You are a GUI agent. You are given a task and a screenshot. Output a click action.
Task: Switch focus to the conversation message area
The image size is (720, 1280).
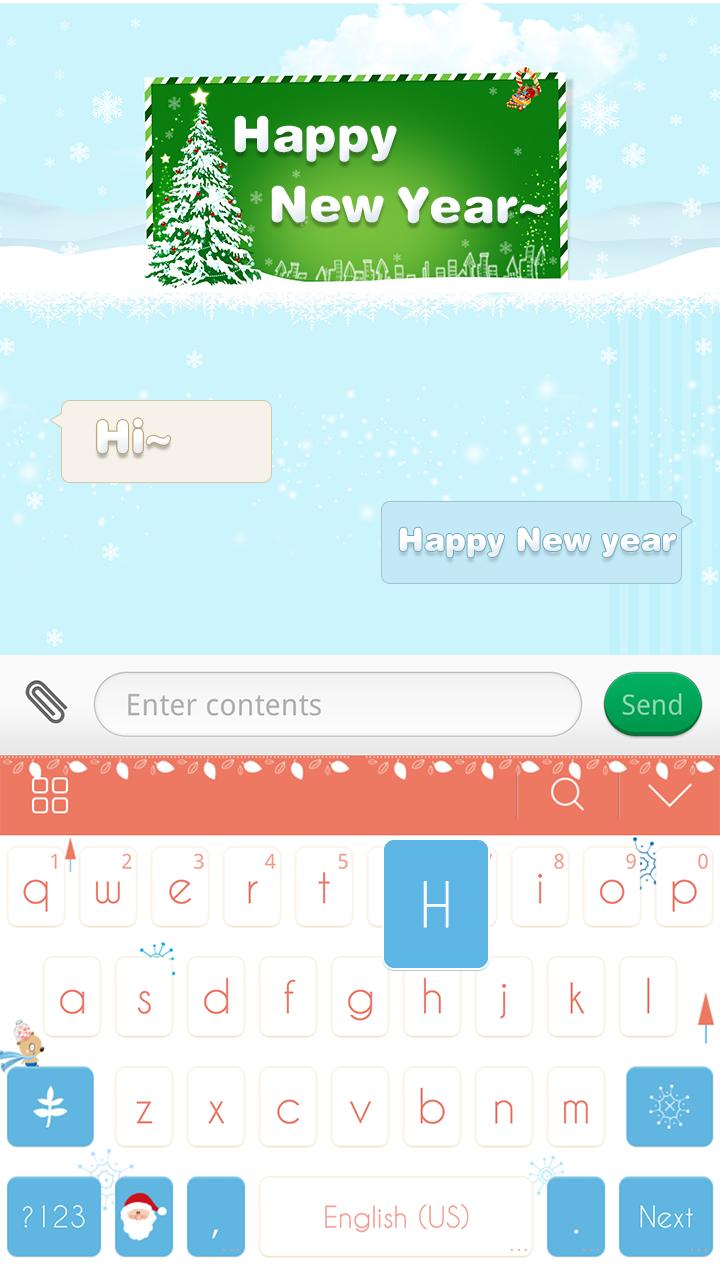(x=360, y=480)
